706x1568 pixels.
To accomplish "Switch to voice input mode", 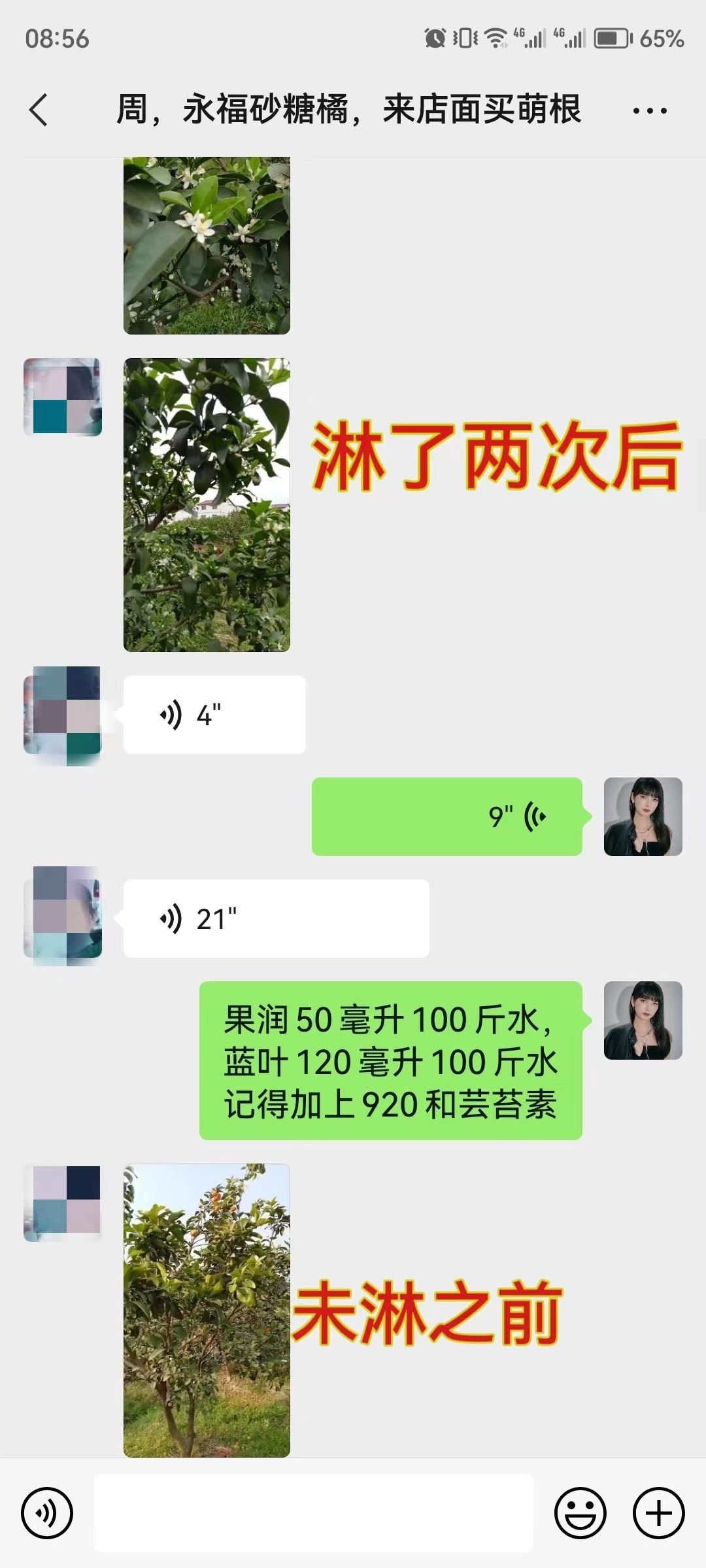I will pyautogui.click(x=47, y=1513).
